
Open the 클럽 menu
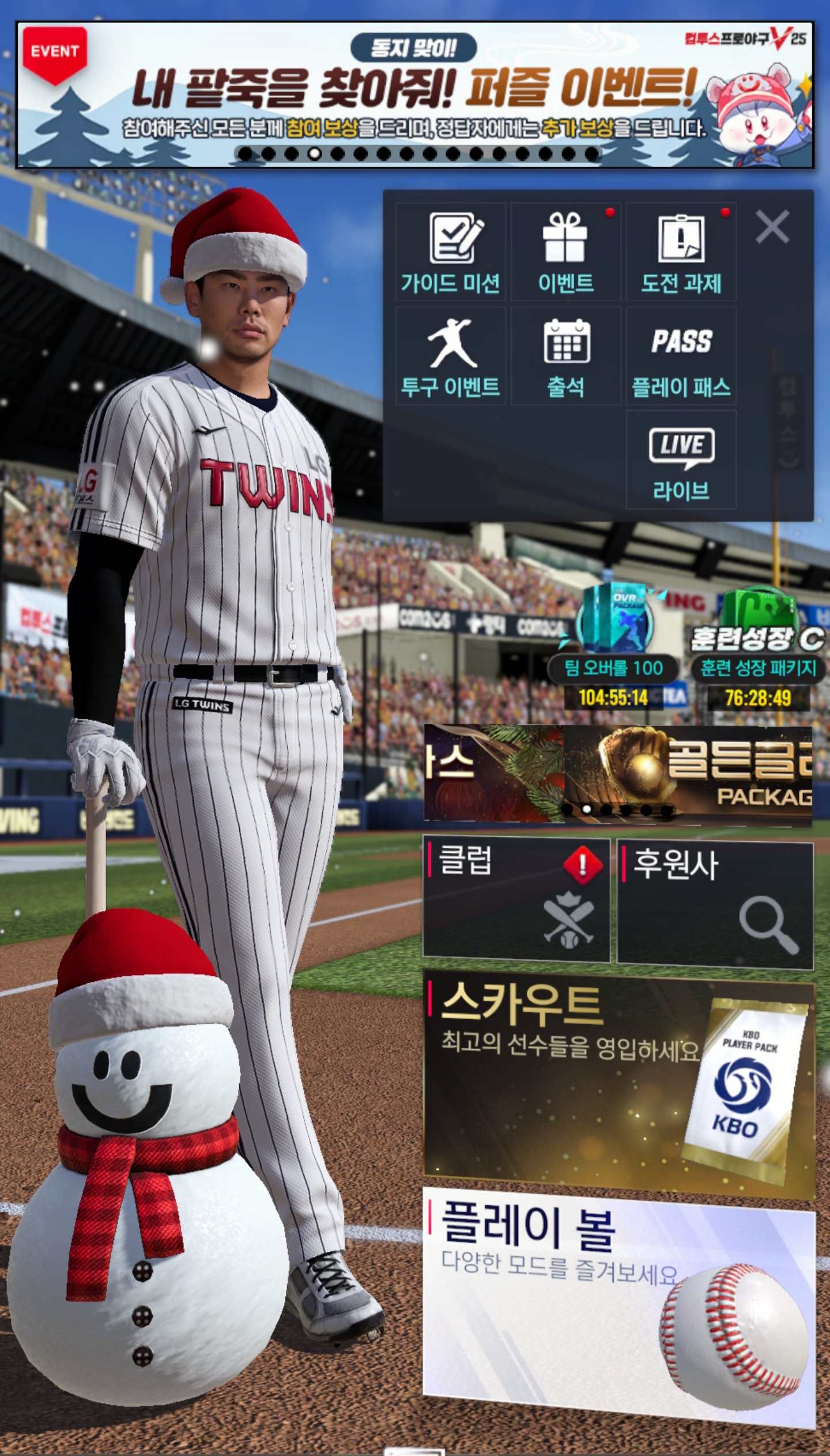click(x=516, y=900)
